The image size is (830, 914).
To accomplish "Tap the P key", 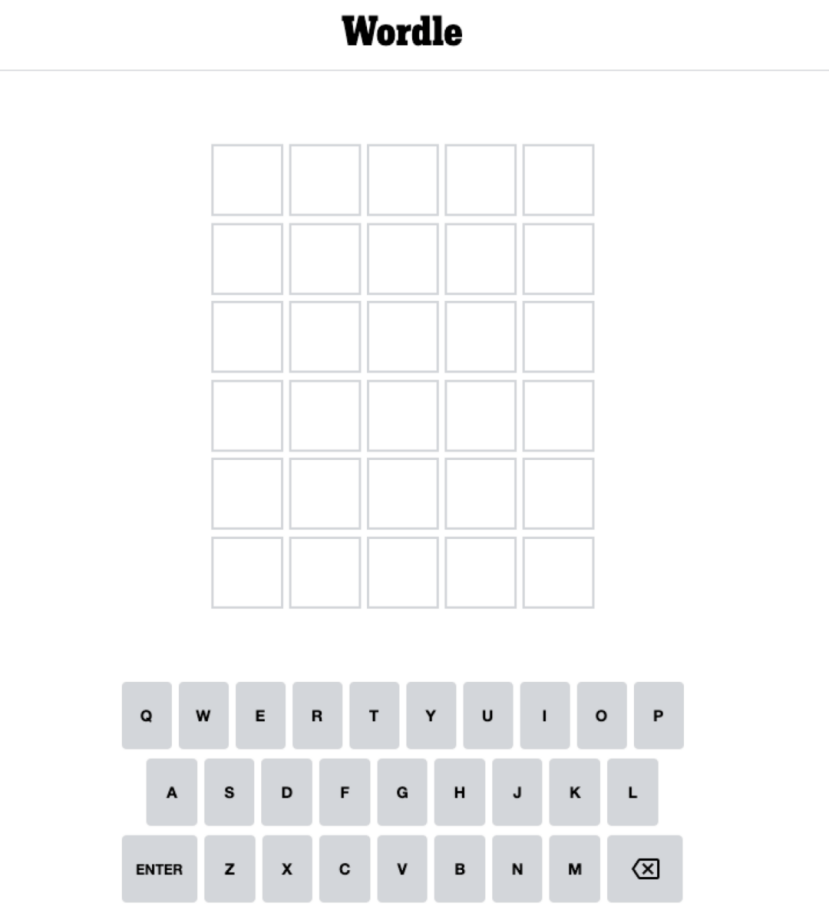I will pyautogui.click(x=658, y=716).
